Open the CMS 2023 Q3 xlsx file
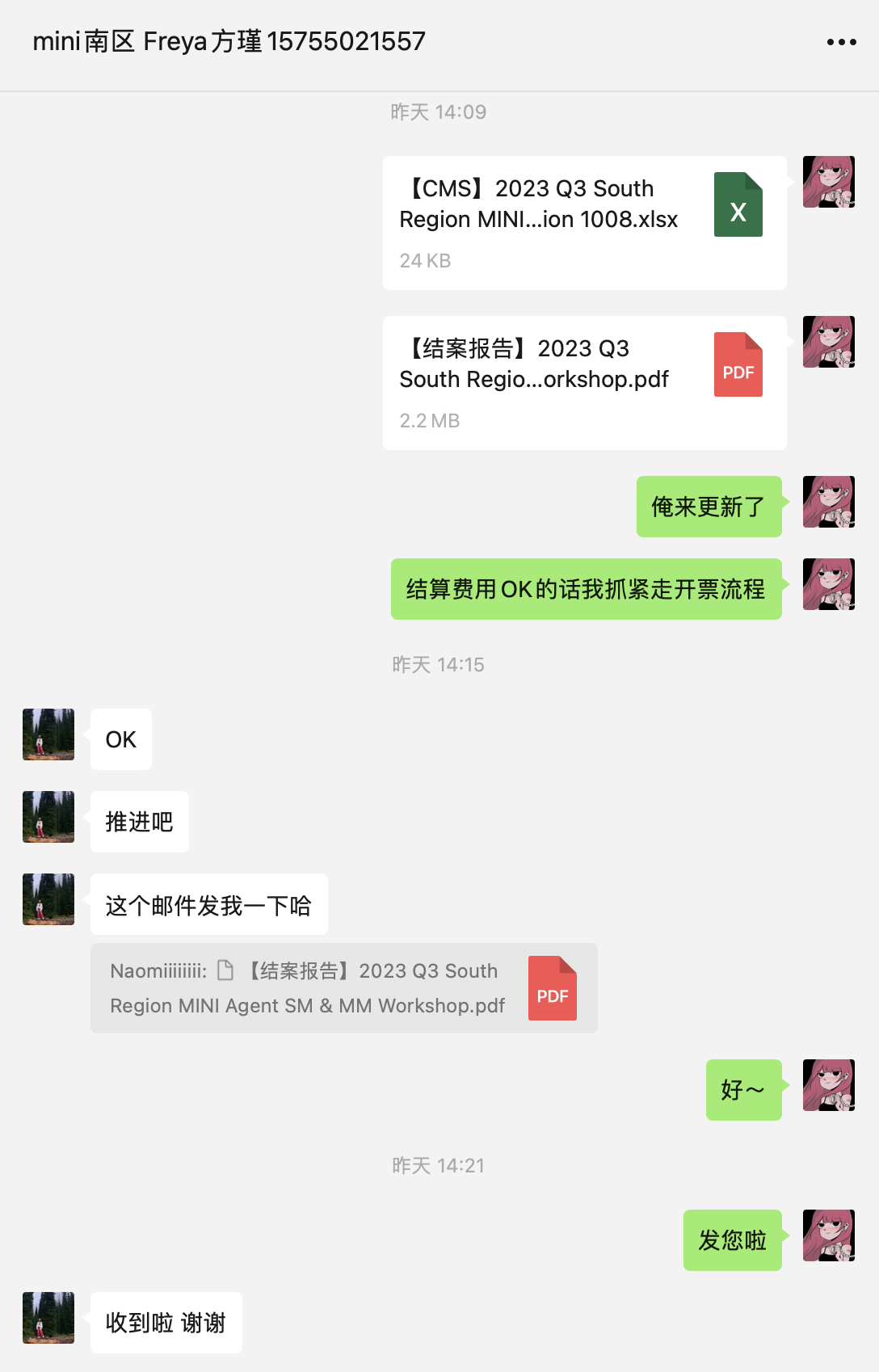The image size is (879, 1372). tap(584, 222)
